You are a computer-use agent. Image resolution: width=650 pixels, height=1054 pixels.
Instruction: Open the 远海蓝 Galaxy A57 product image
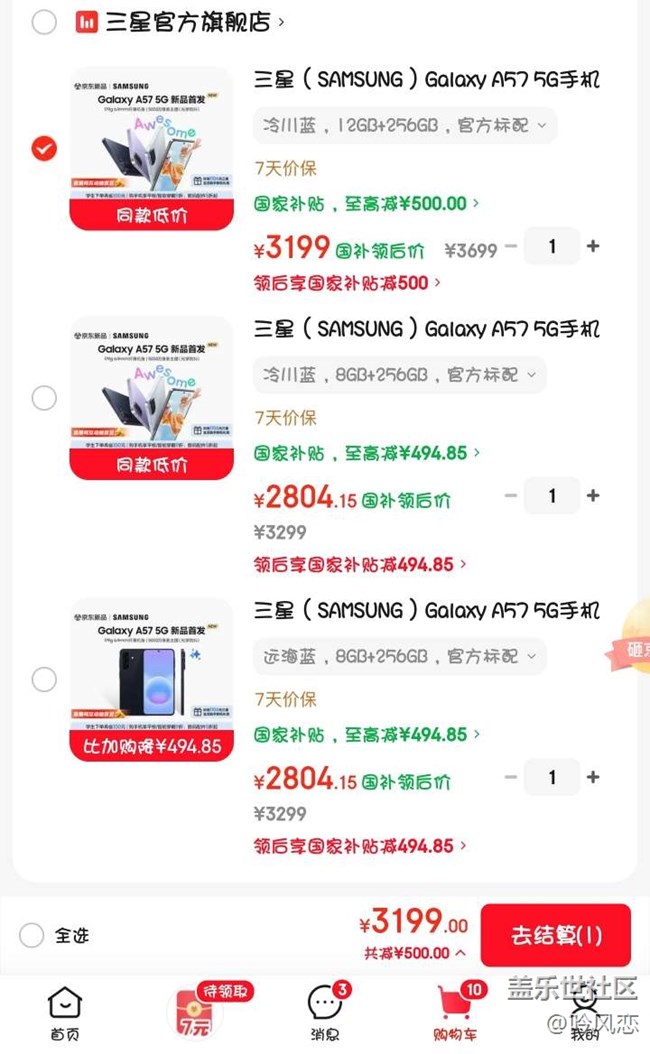[x=151, y=679]
